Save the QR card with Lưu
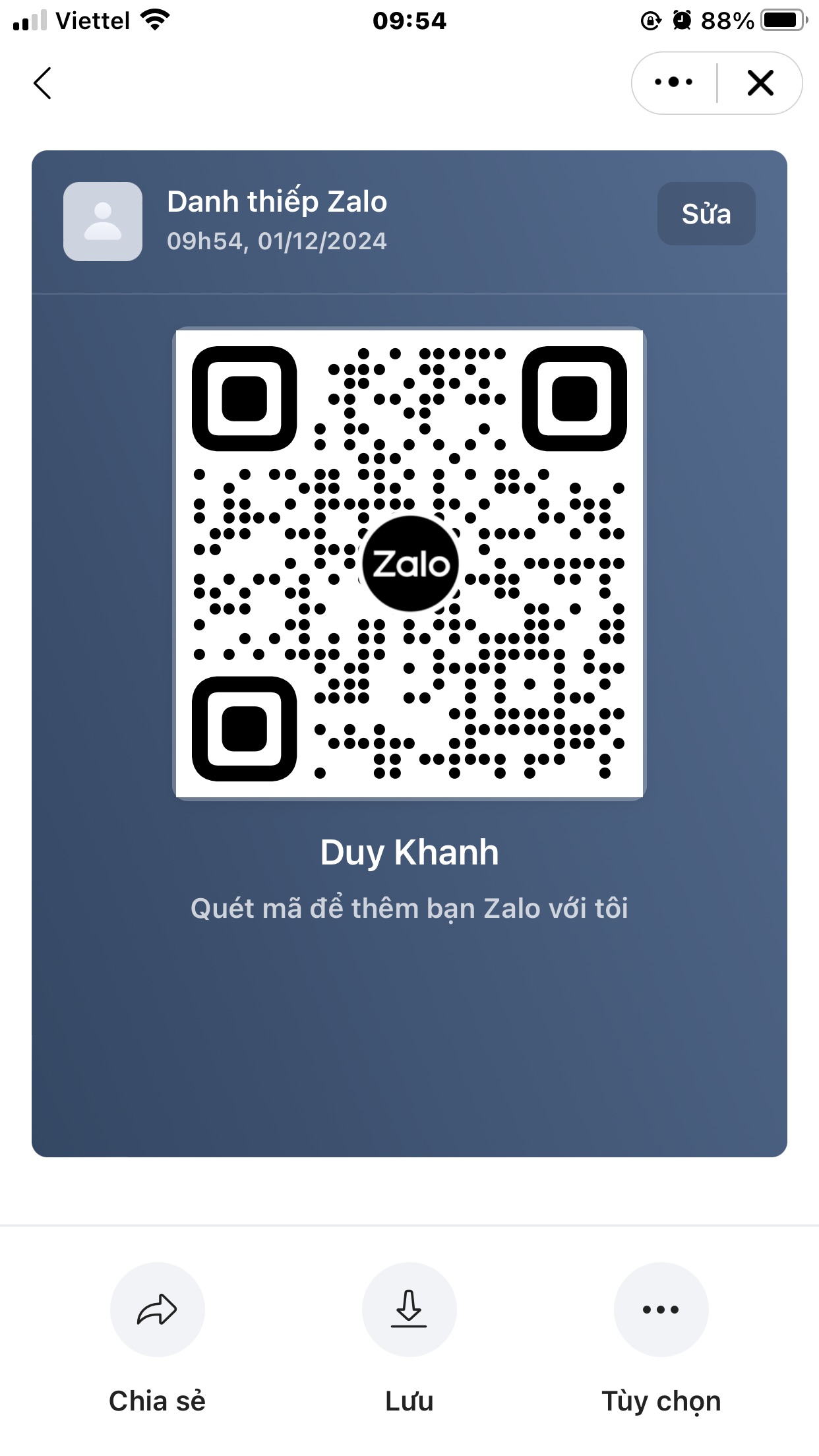The width and height of the screenshot is (819, 1456). (x=409, y=1310)
